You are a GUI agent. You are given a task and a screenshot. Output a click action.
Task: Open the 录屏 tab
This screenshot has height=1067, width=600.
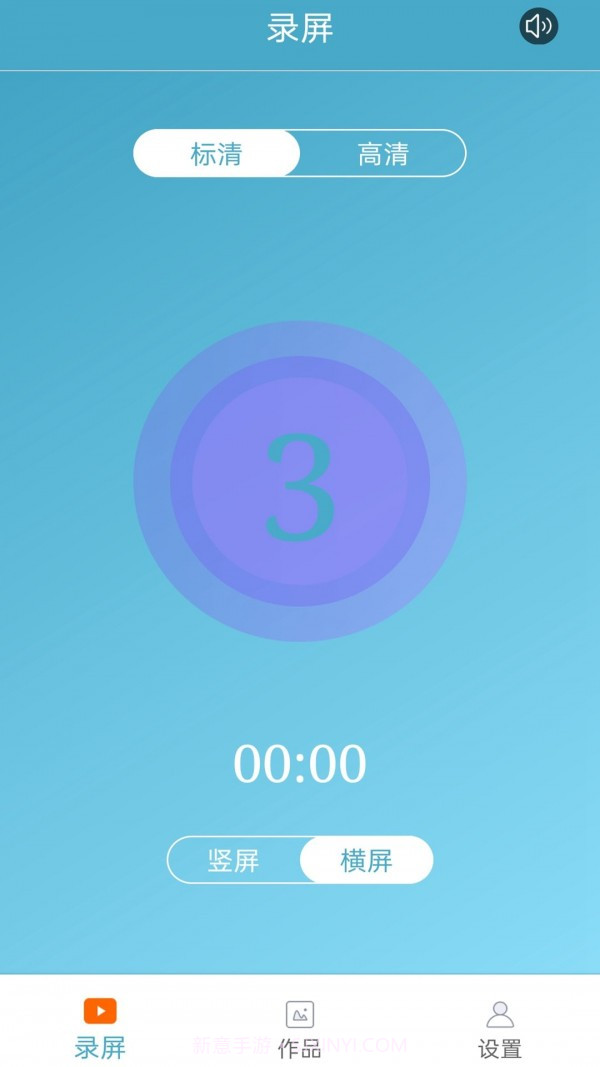pos(100,1028)
